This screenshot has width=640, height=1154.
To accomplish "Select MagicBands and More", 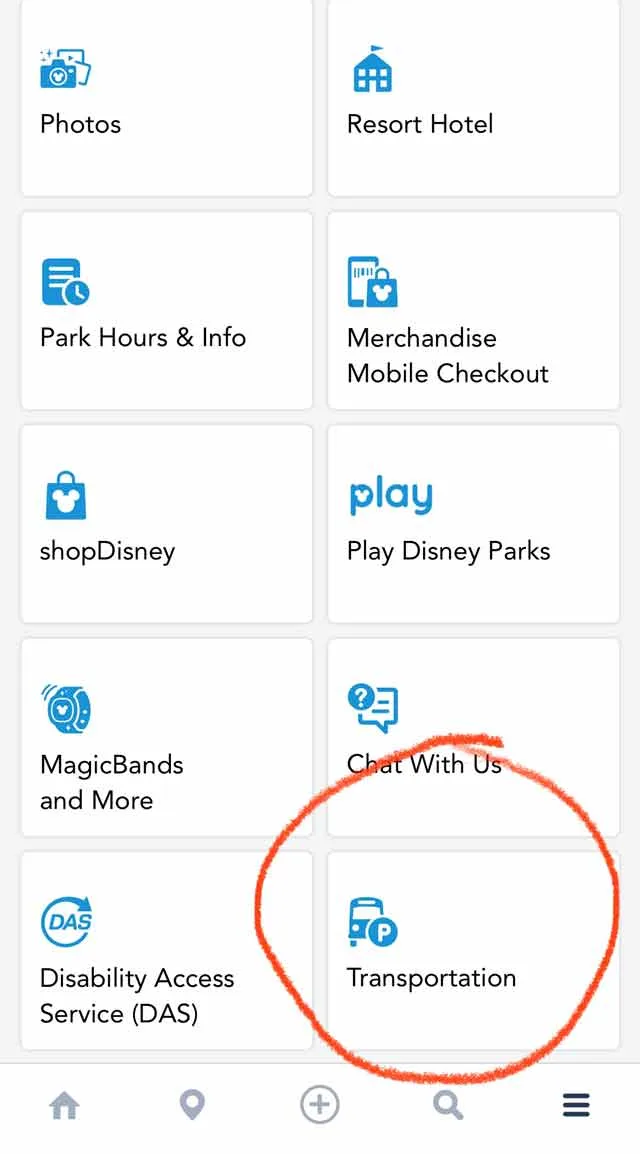I will point(166,737).
